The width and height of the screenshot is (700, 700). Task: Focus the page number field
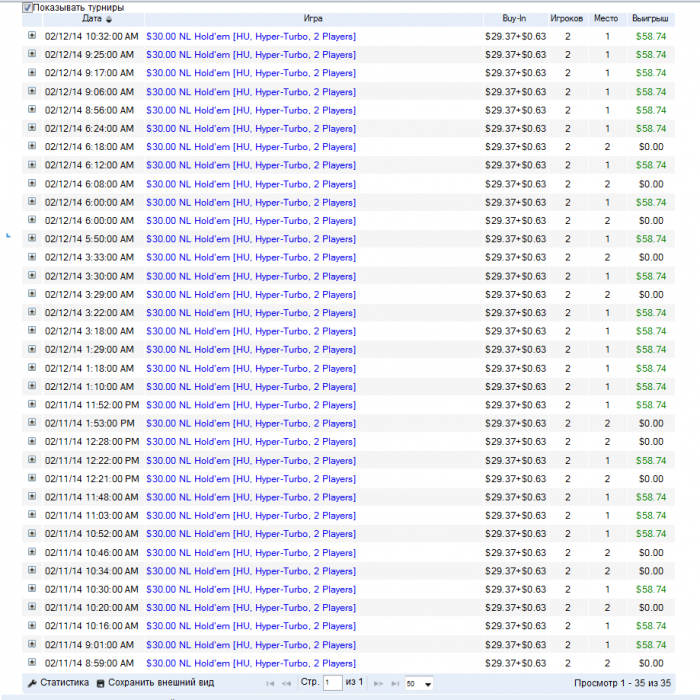(332, 683)
